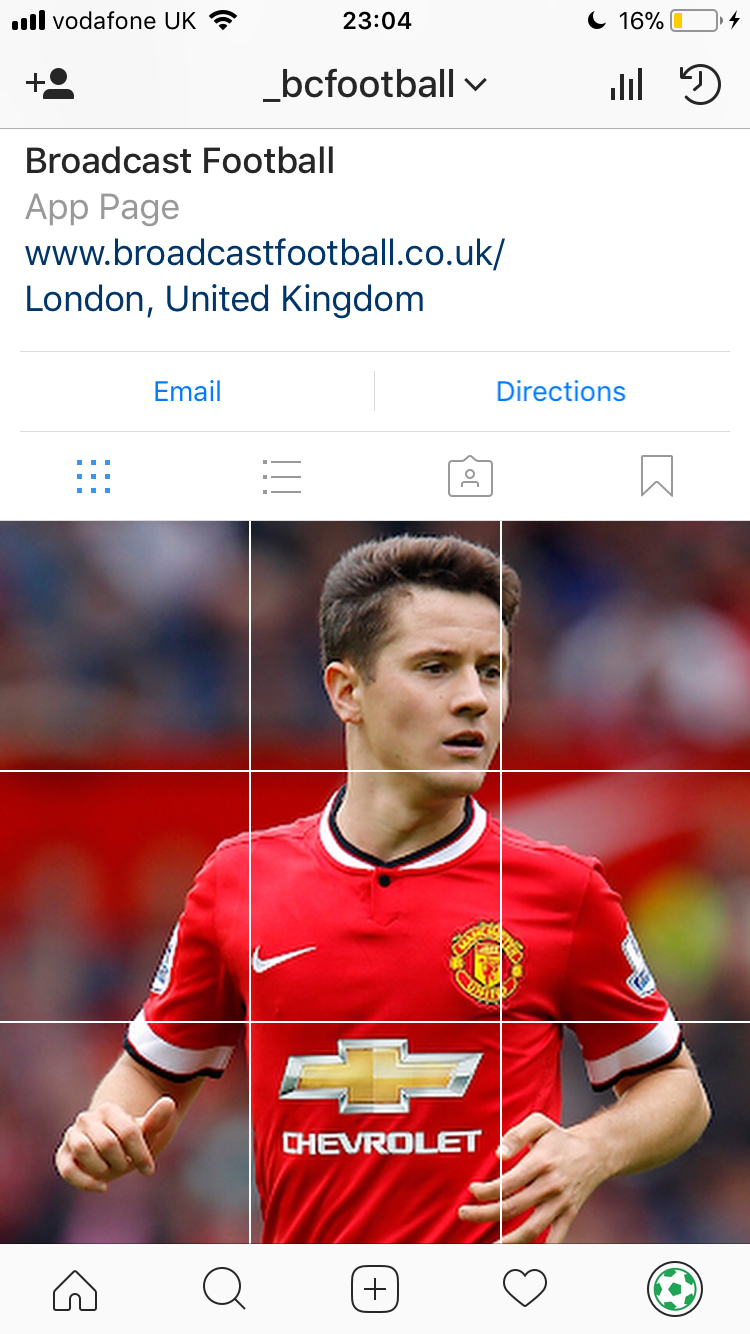The height and width of the screenshot is (1334, 750).
Task: Open the post showing the Chevrolet logo
Action: click(375, 1132)
